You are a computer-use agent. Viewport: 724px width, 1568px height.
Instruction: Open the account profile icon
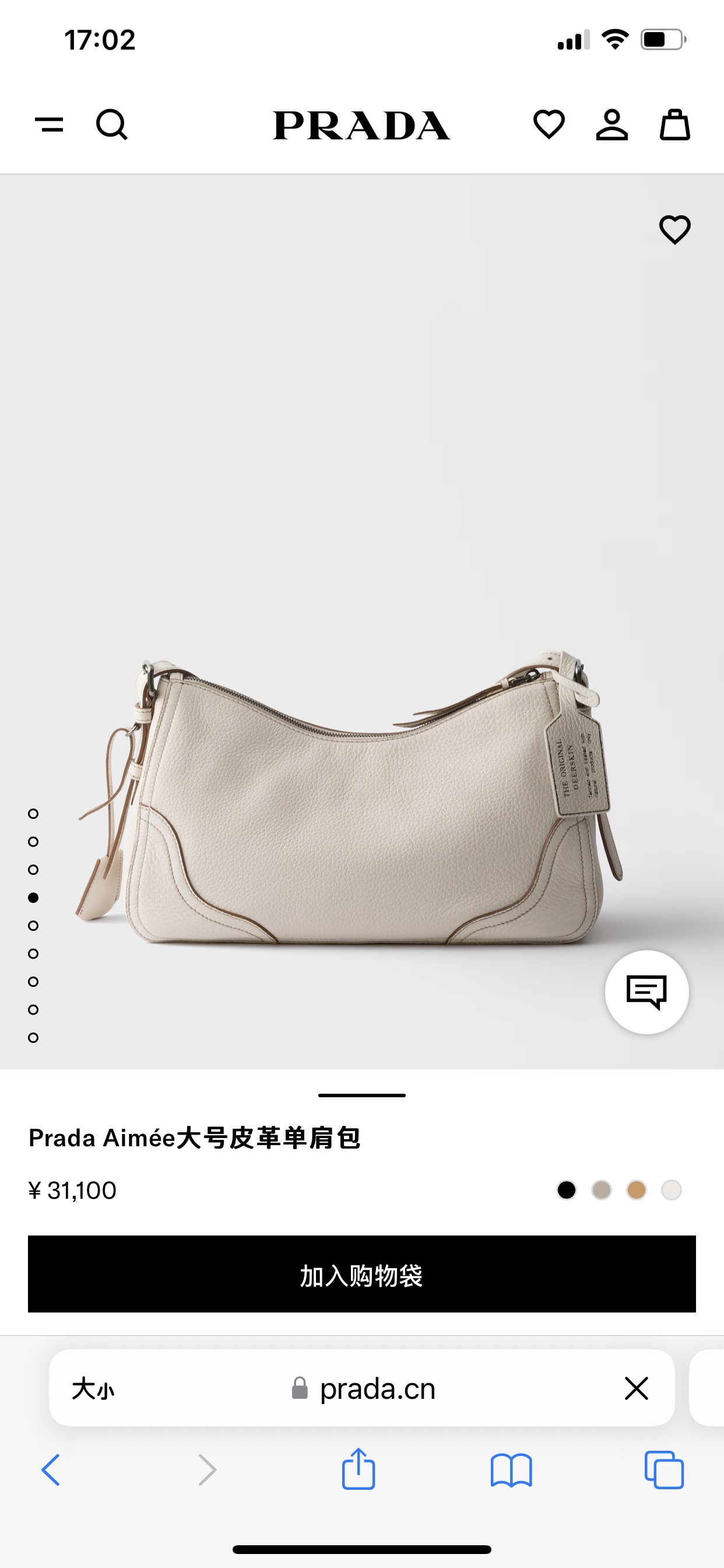(x=611, y=125)
